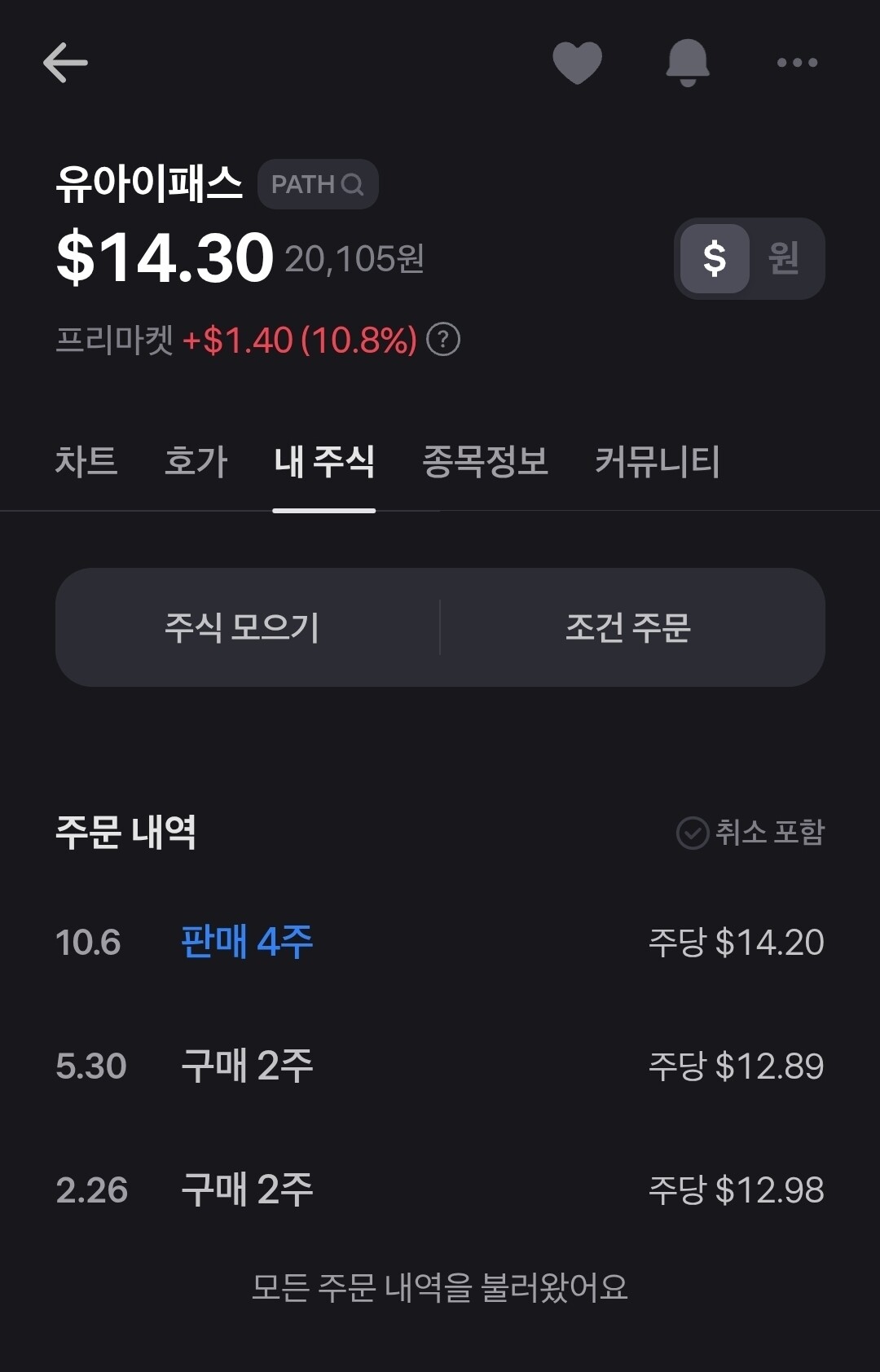Screen dimensions: 880x1372
Task: Add 유아이패스 to favorites with heart
Action: tap(577, 63)
